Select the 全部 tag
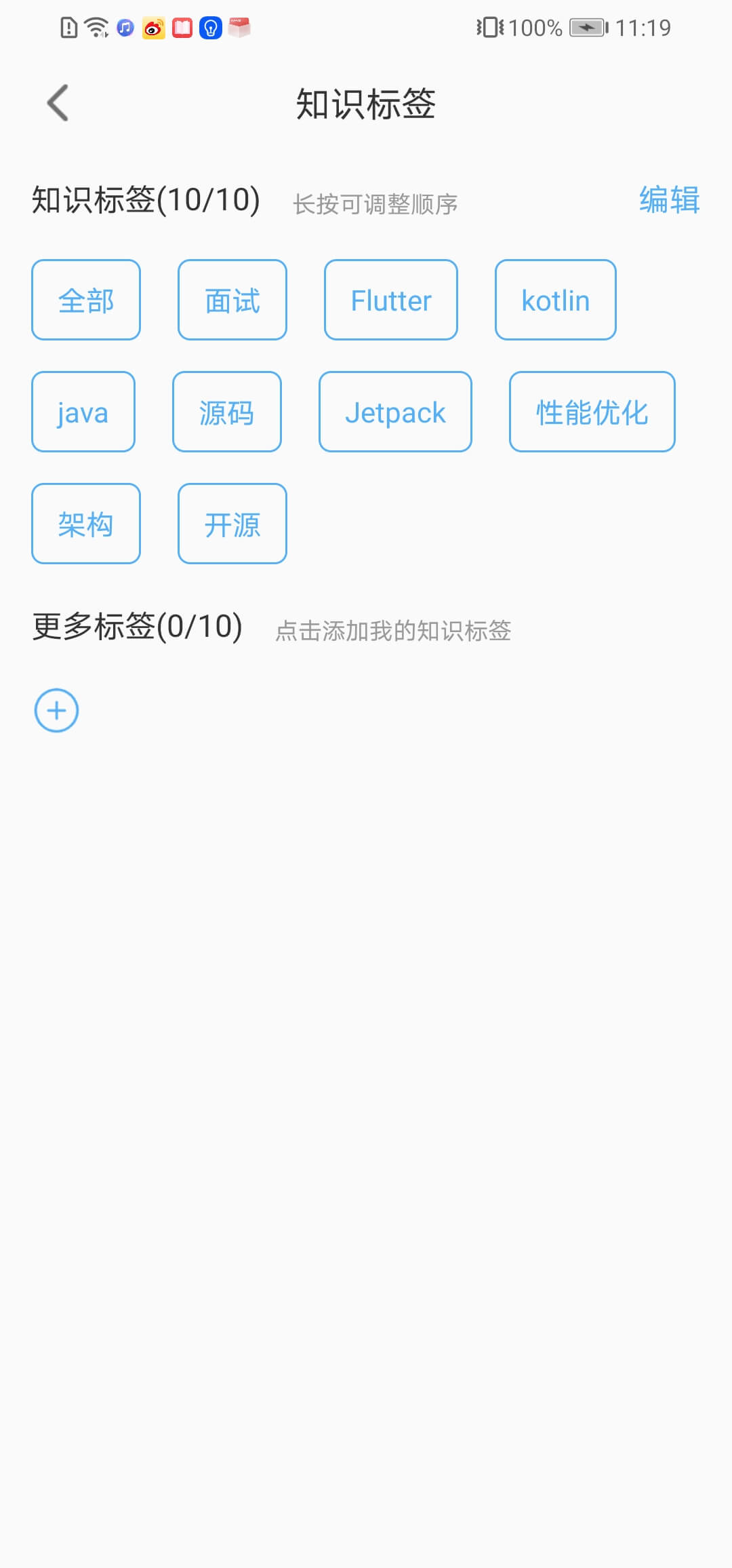Image resolution: width=732 pixels, height=1568 pixels. point(86,300)
